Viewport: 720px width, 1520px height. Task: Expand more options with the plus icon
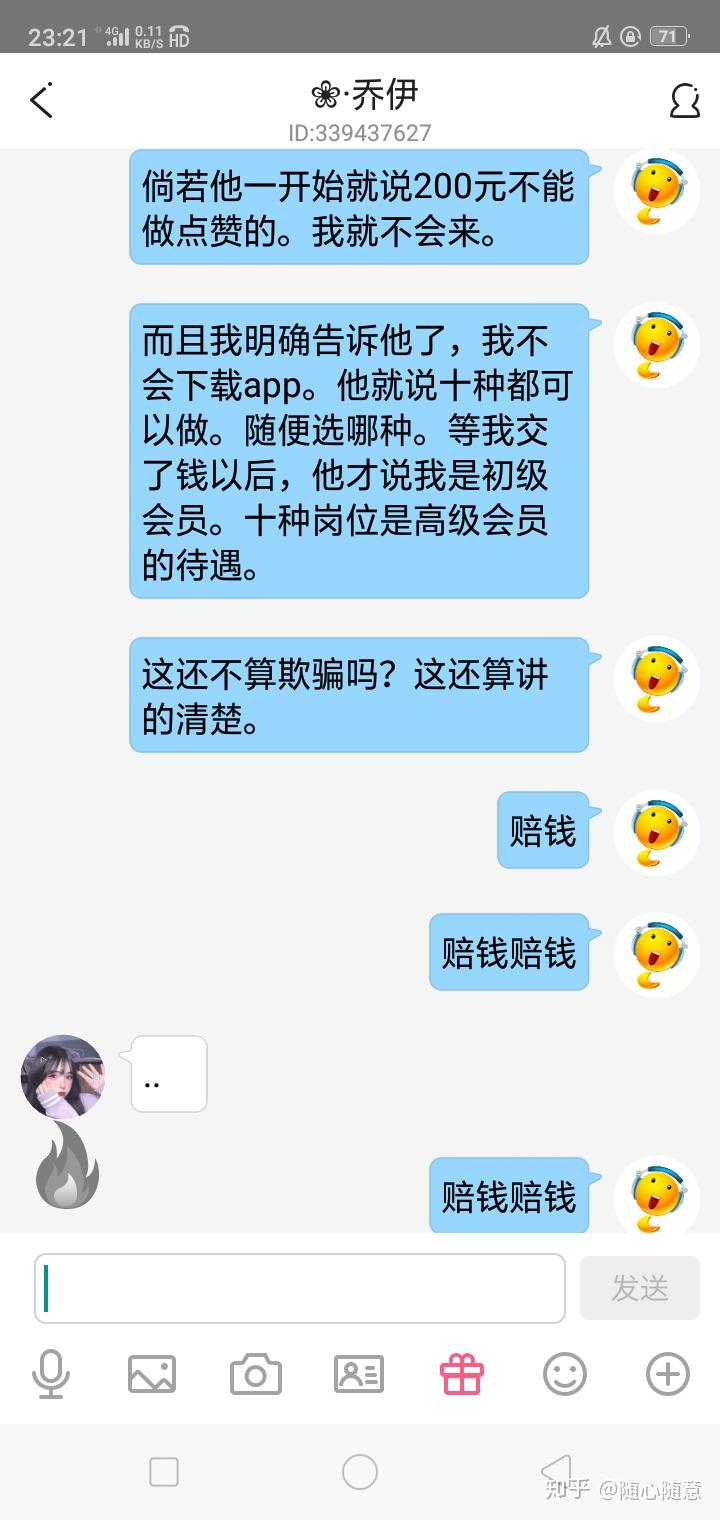668,1374
